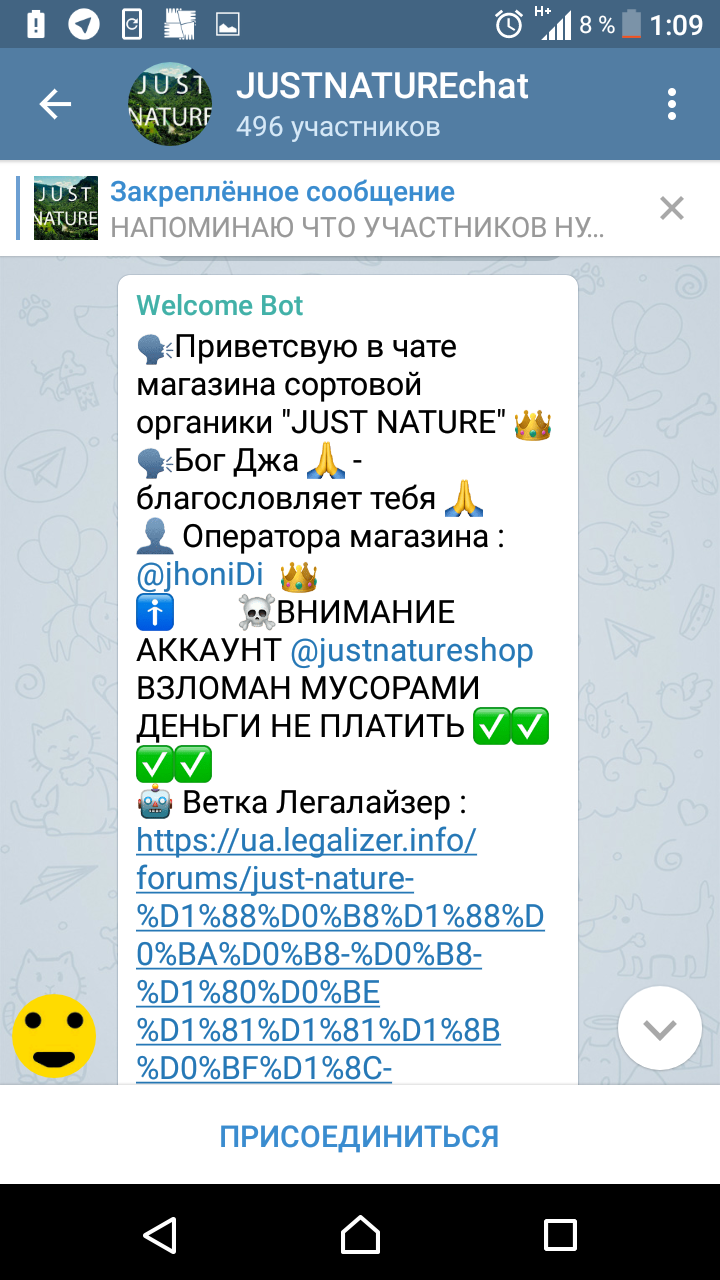Open the @jhoniDi mention
The height and width of the screenshot is (1280, 720).
(200, 575)
